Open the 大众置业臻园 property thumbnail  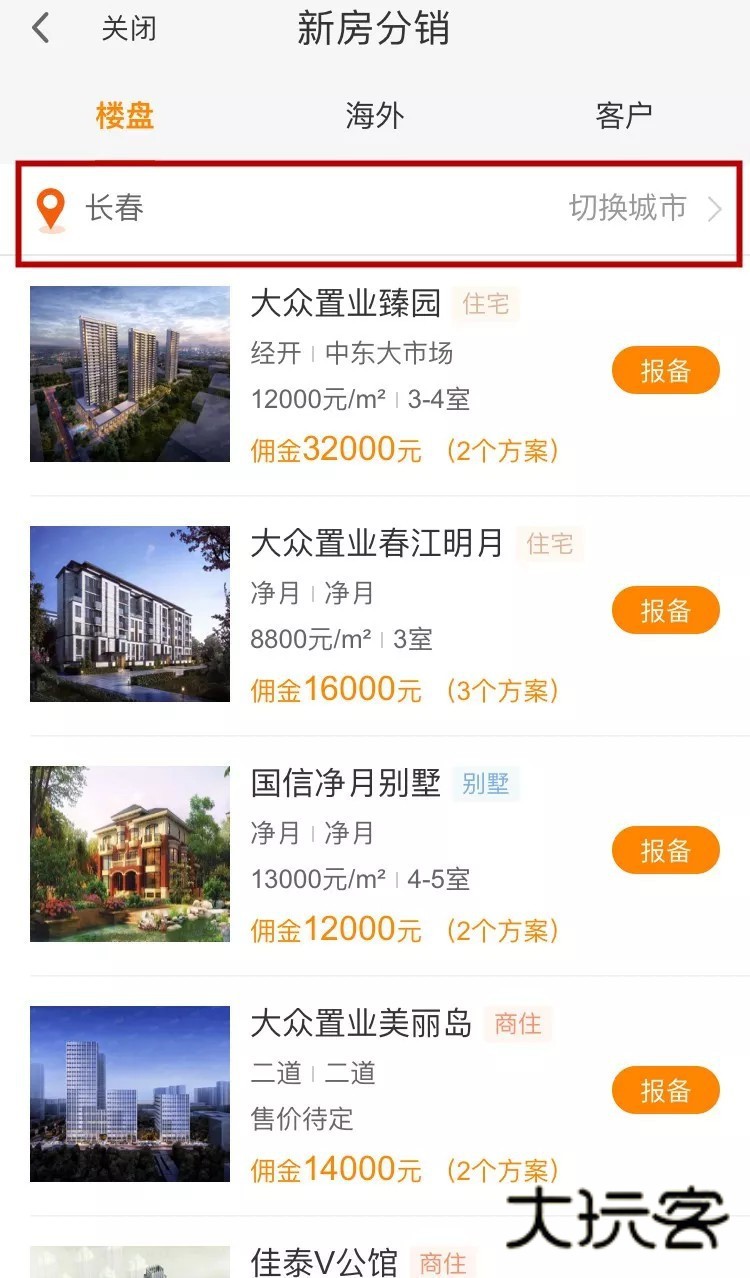[x=129, y=373]
